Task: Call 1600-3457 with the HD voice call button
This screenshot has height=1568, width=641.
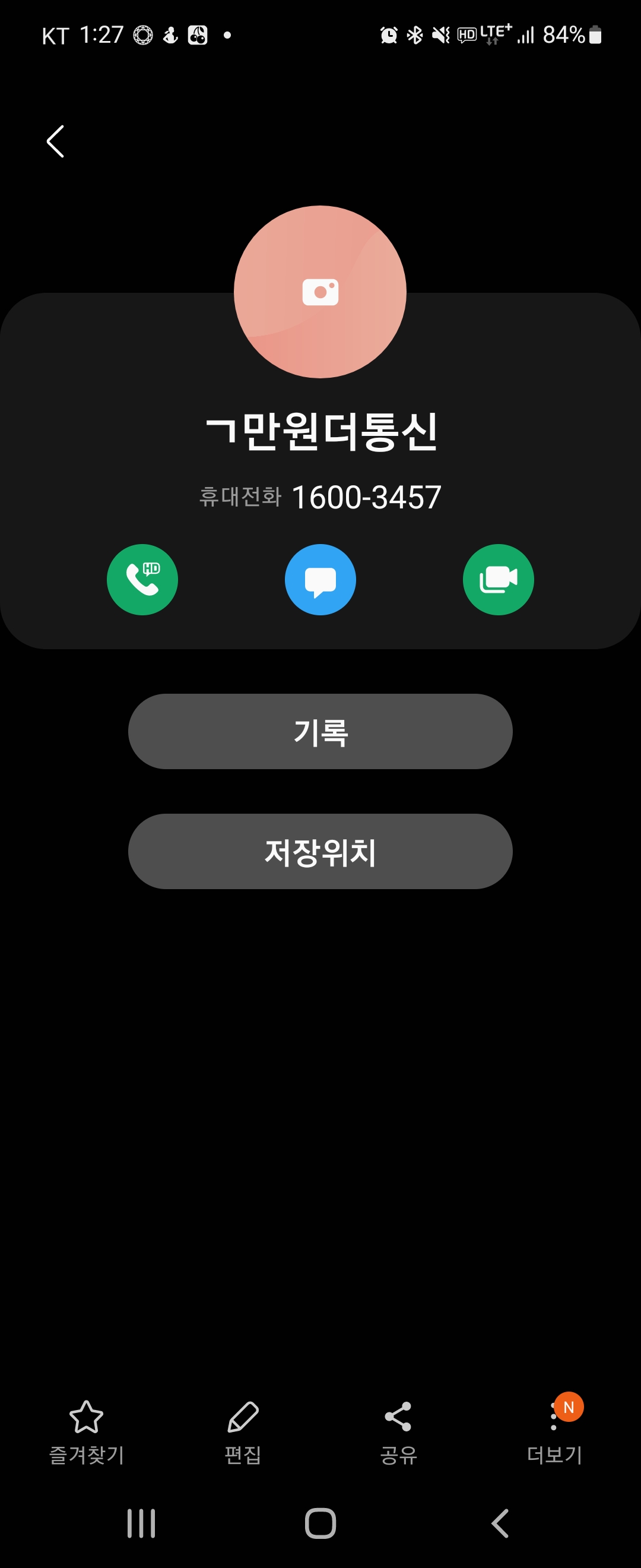Action: click(142, 580)
